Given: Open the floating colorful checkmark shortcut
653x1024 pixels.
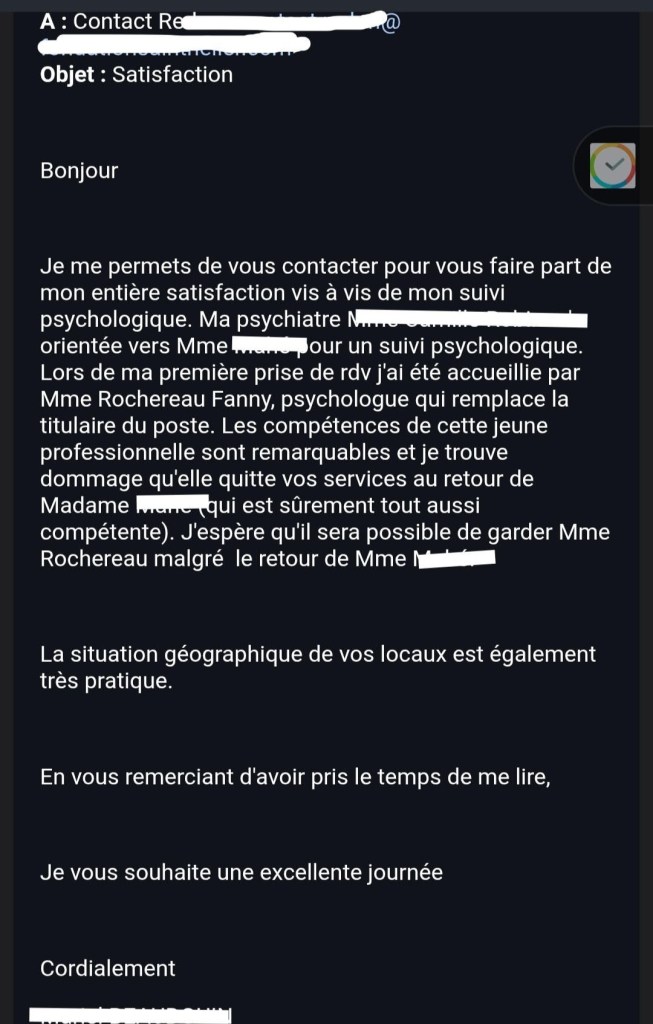Looking at the screenshot, I should 612,166.
